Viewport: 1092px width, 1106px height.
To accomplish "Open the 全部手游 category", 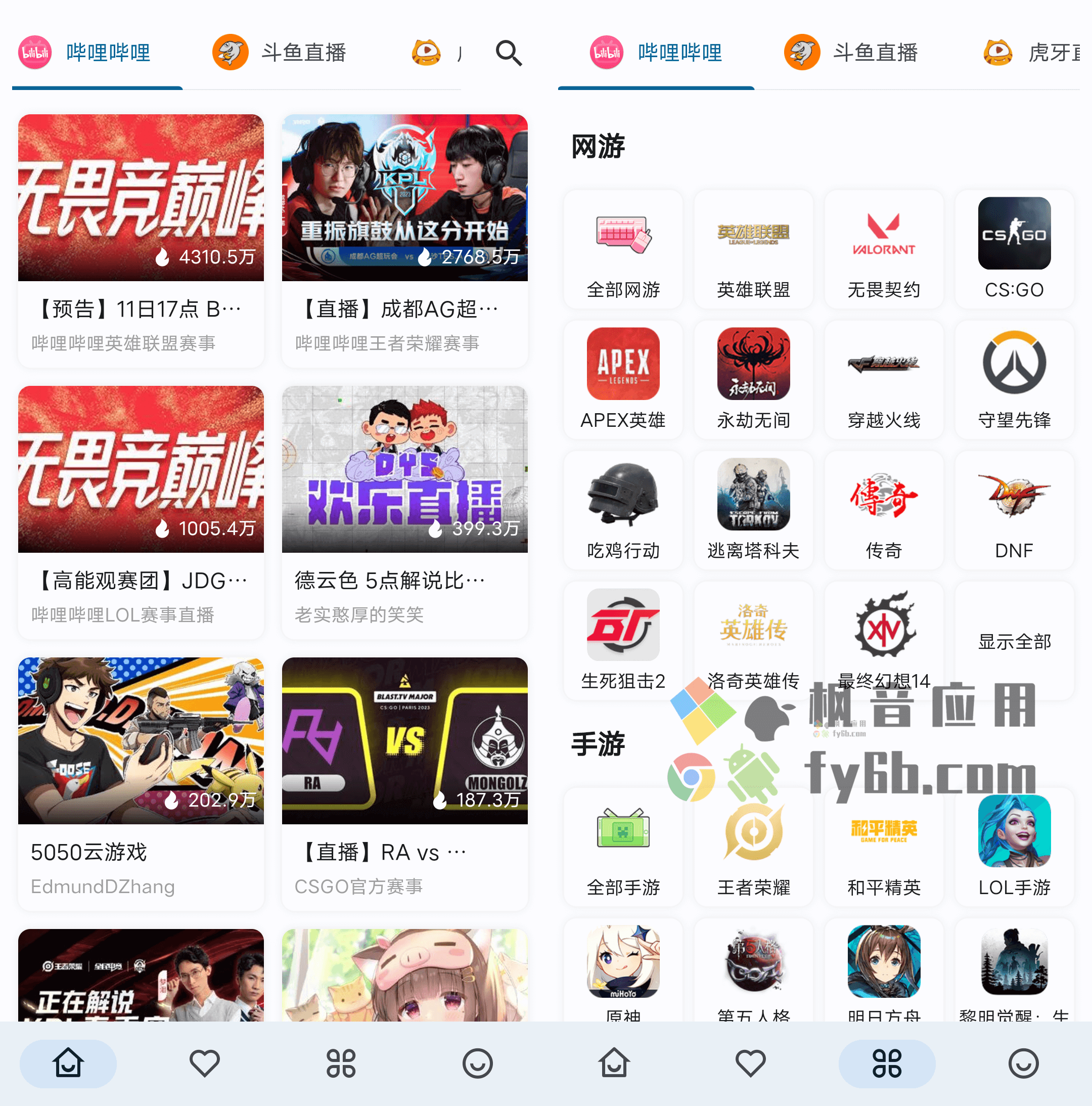I will coord(623,847).
